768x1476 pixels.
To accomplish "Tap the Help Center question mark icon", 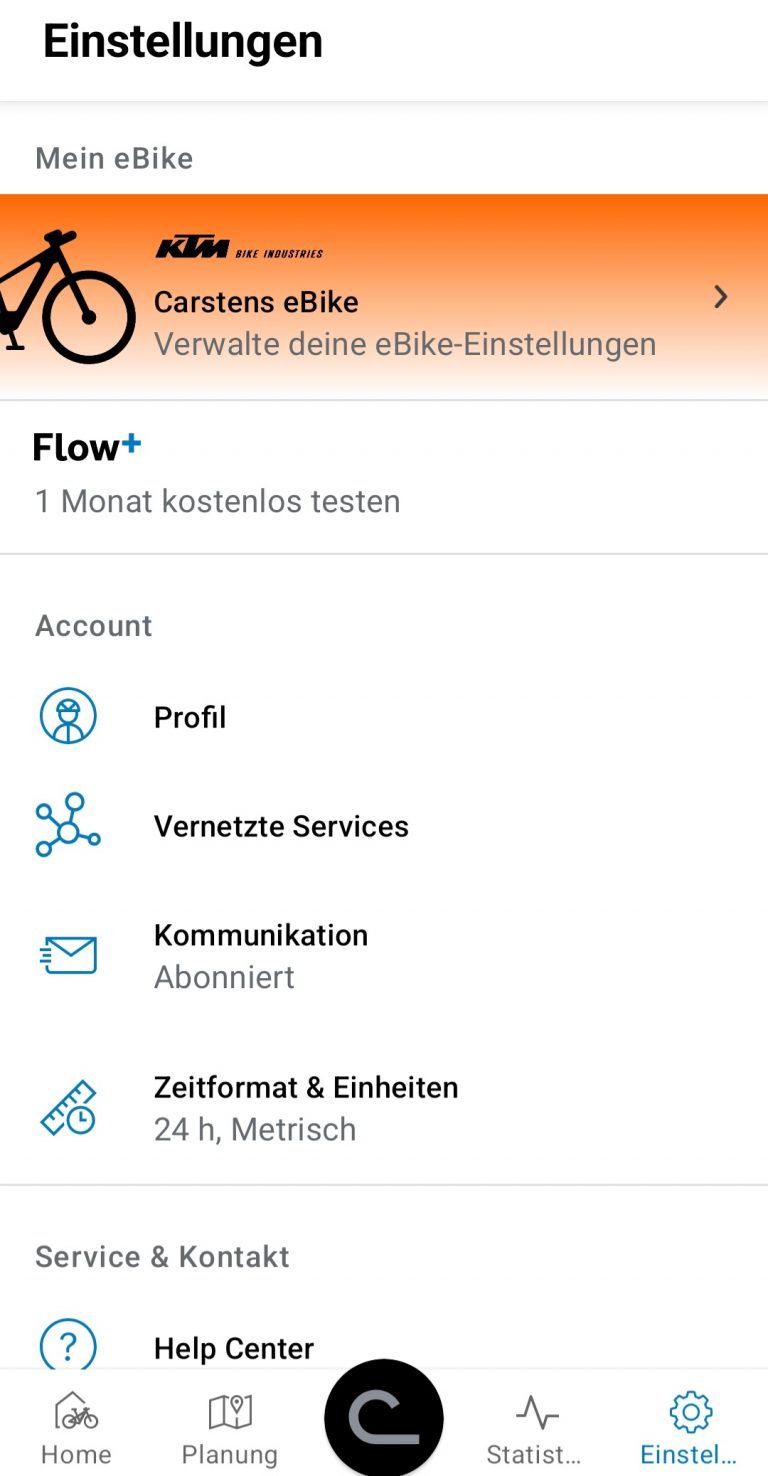I will coord(67,1347).
